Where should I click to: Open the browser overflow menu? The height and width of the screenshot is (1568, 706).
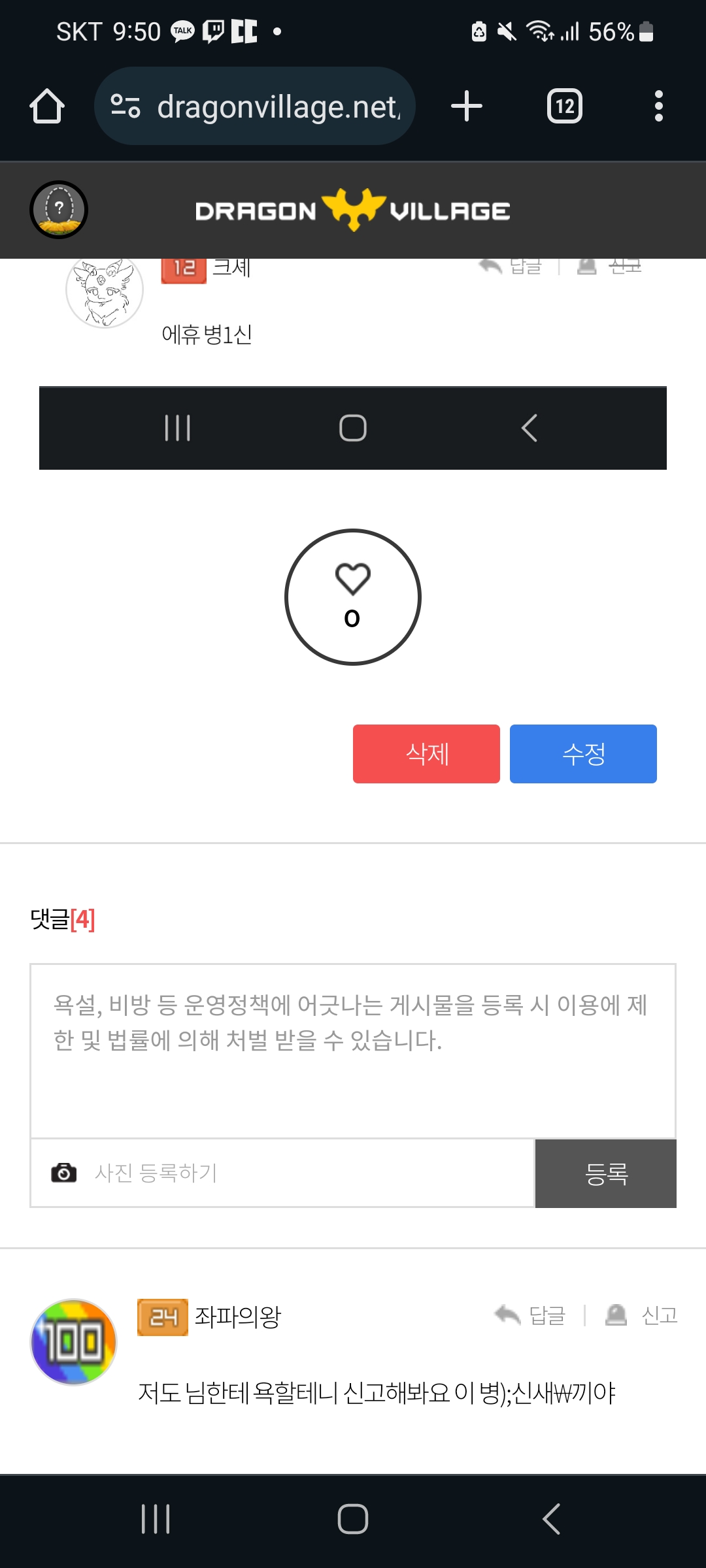click(658, 106)
